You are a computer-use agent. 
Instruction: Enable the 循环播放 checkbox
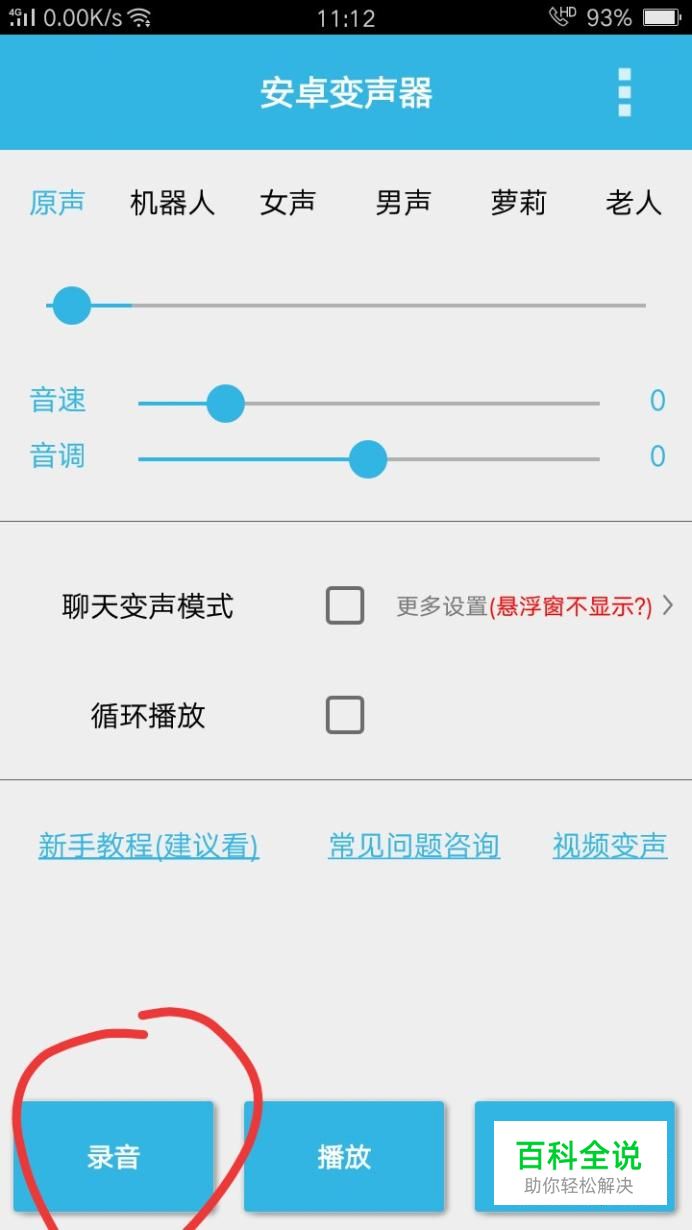click(345, 715)
